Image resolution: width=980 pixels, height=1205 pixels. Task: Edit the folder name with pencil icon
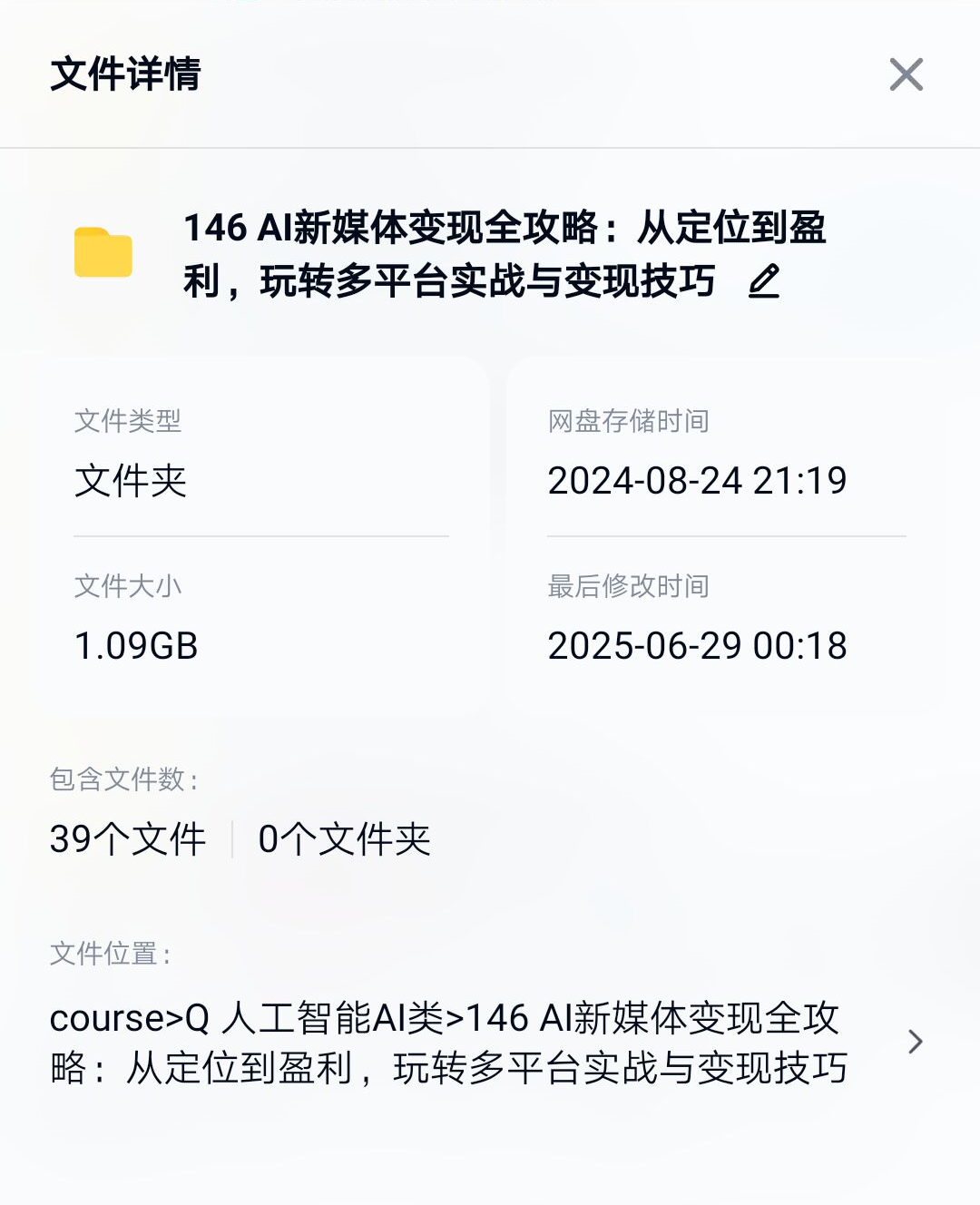(764, 281)
